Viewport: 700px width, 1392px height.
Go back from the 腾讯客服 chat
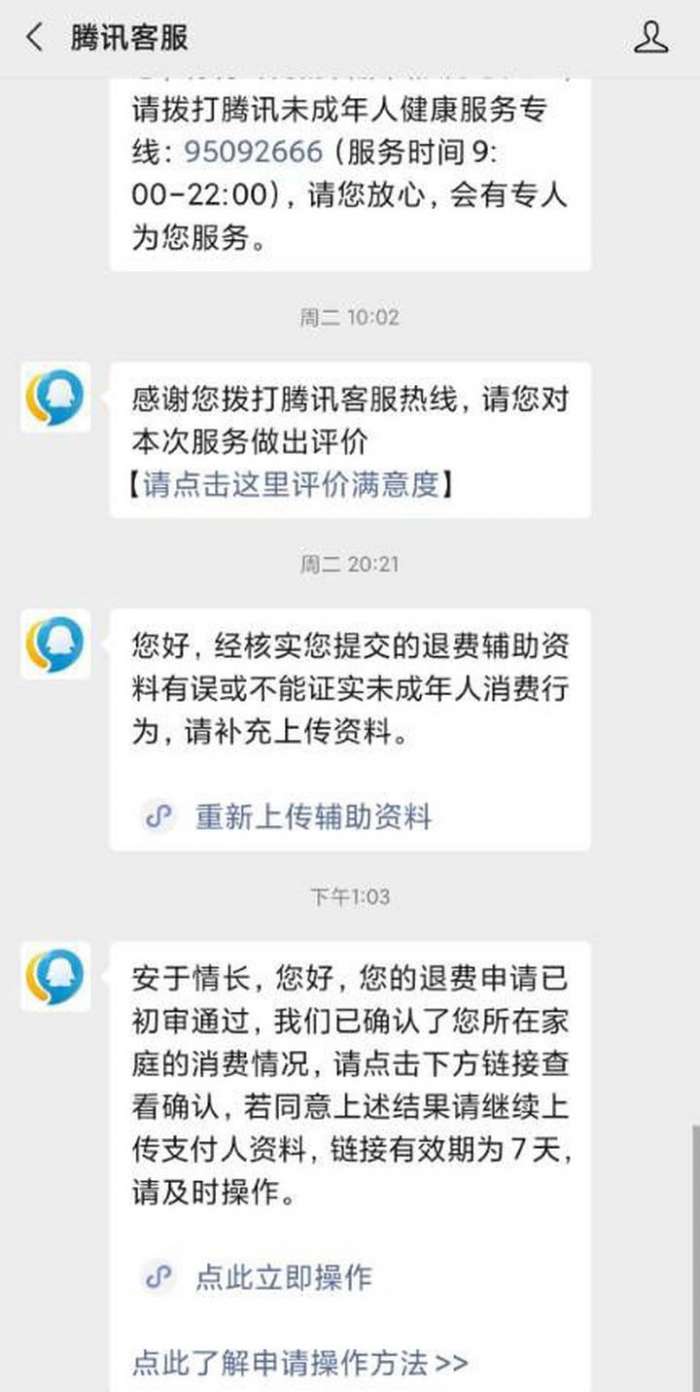click(x=36, y=38)
